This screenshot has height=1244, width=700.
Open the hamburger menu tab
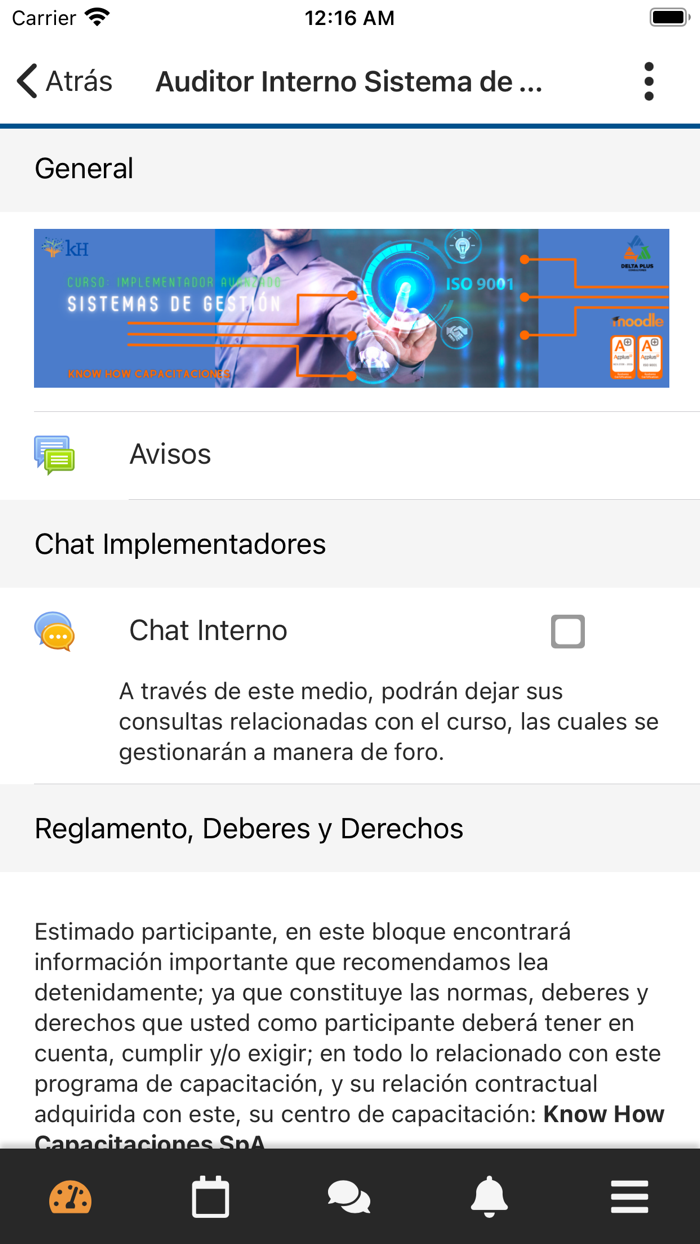(x=629, y=1196)
